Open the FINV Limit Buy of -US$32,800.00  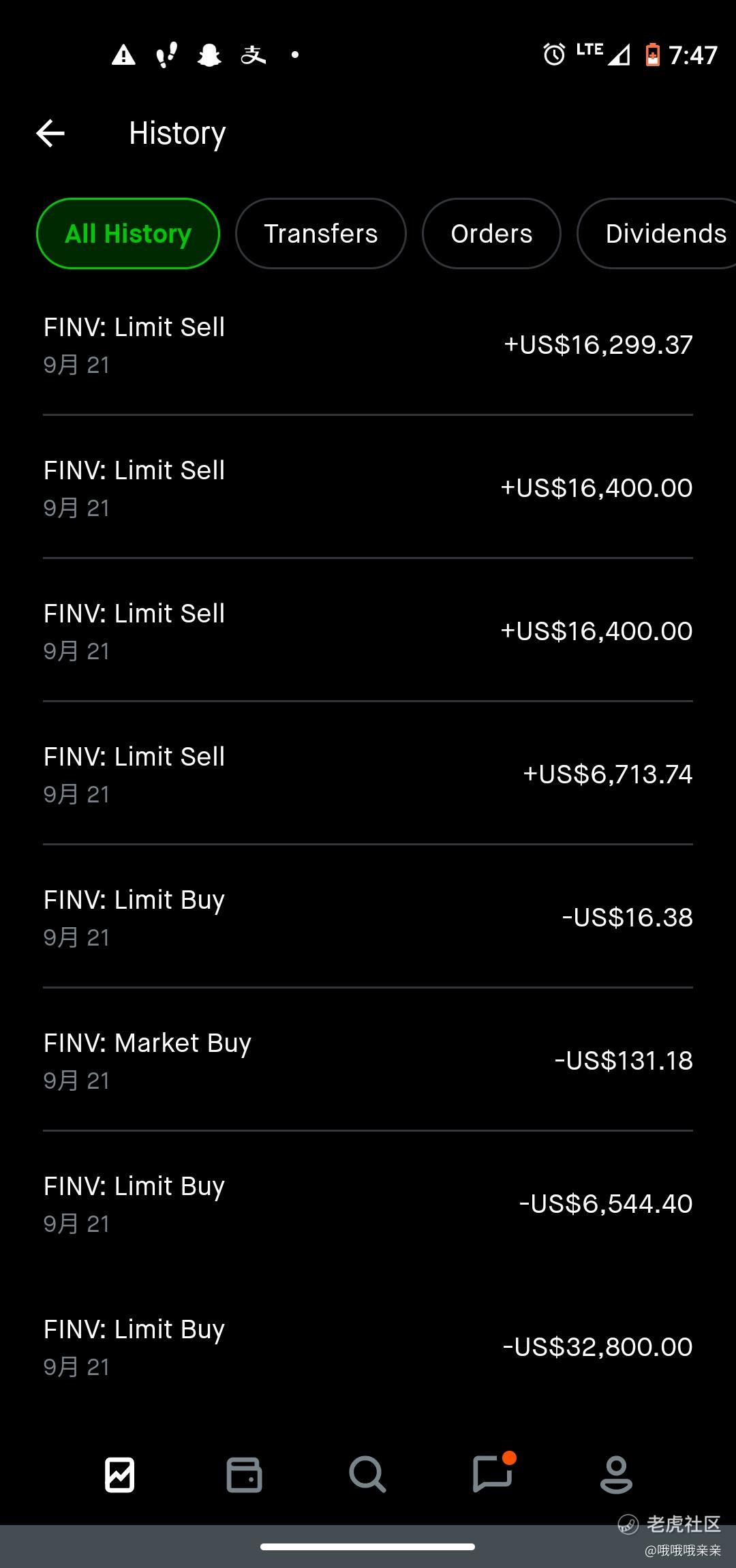[368, 1347]
